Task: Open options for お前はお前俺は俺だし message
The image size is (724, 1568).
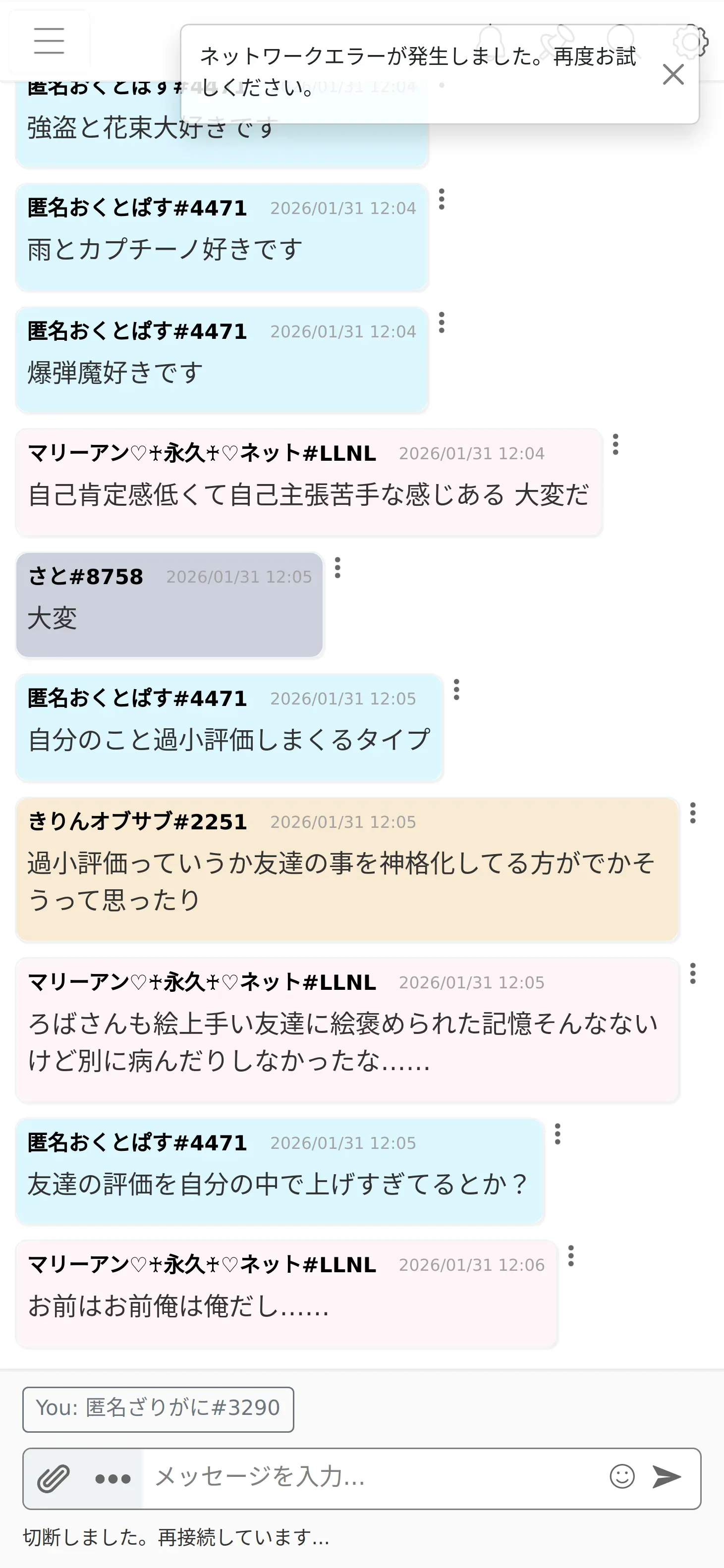Action: [570, 1256]
